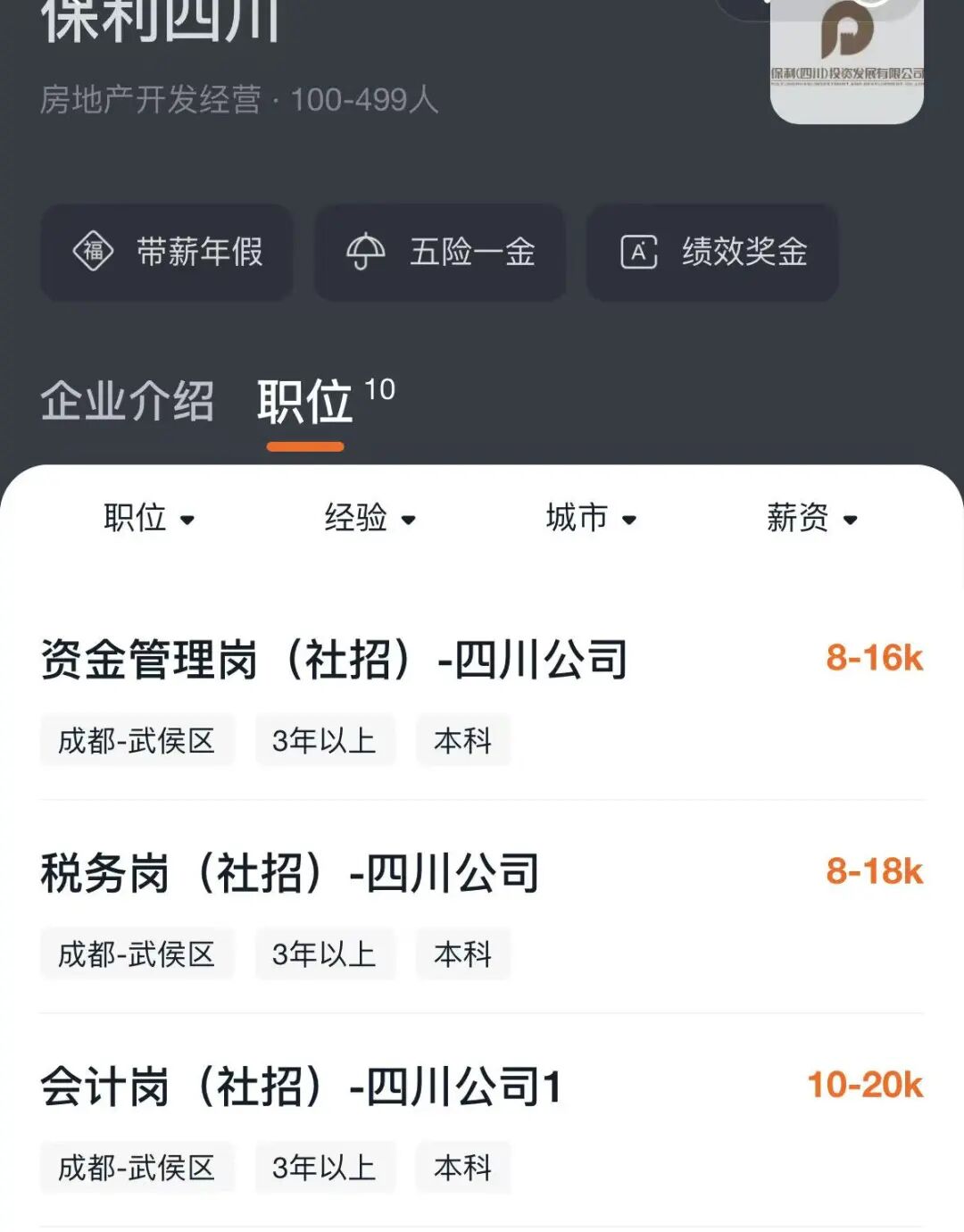Tap the 五险一金 benefit chip
The height and width of the screenshot is (1232, 964).
[440, 252]
